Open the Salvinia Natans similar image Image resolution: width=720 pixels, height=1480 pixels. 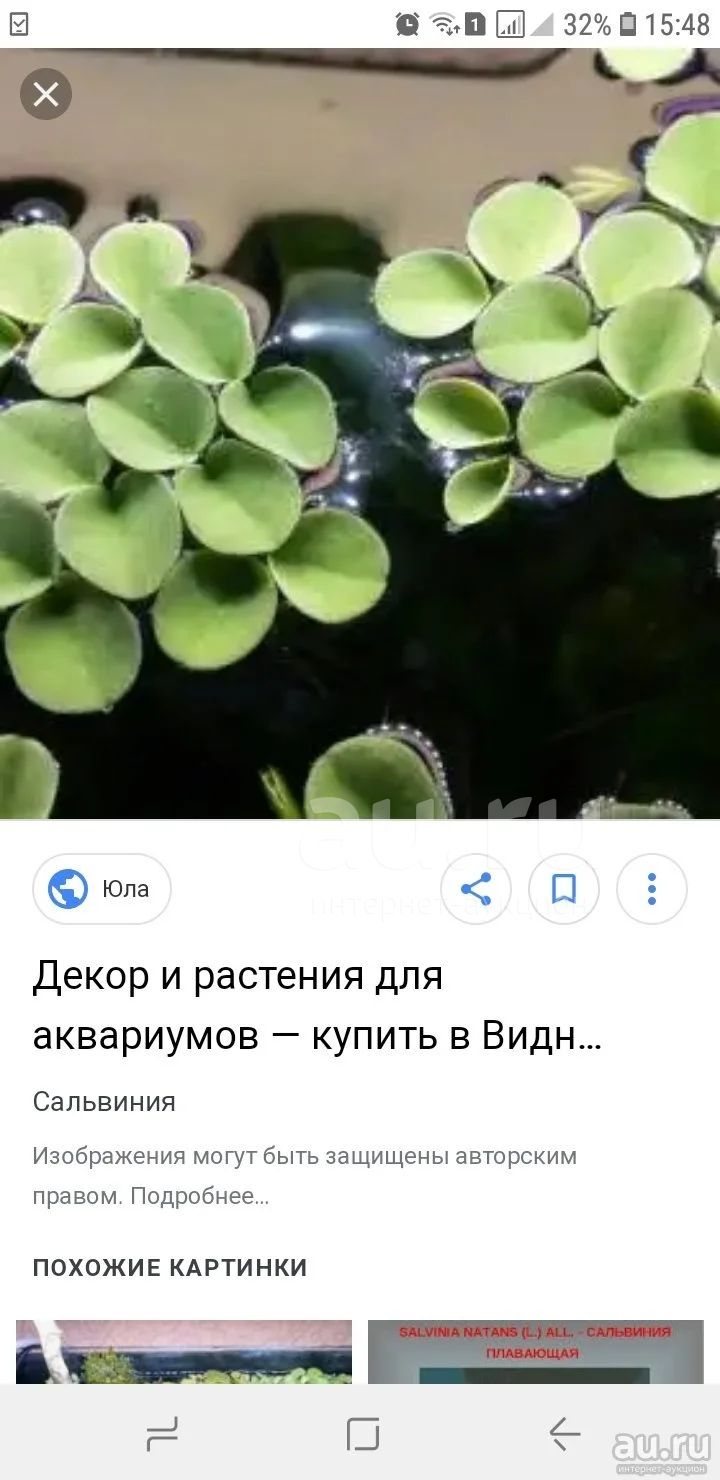coord(536,1352)
